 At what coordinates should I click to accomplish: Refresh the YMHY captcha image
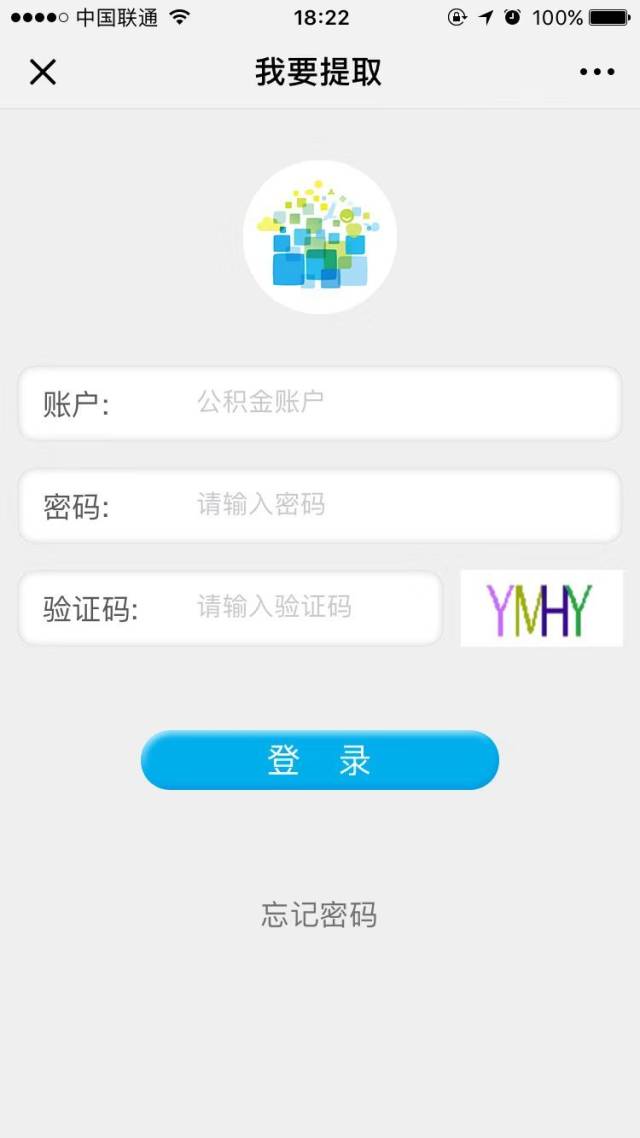(x=541, y=608)
